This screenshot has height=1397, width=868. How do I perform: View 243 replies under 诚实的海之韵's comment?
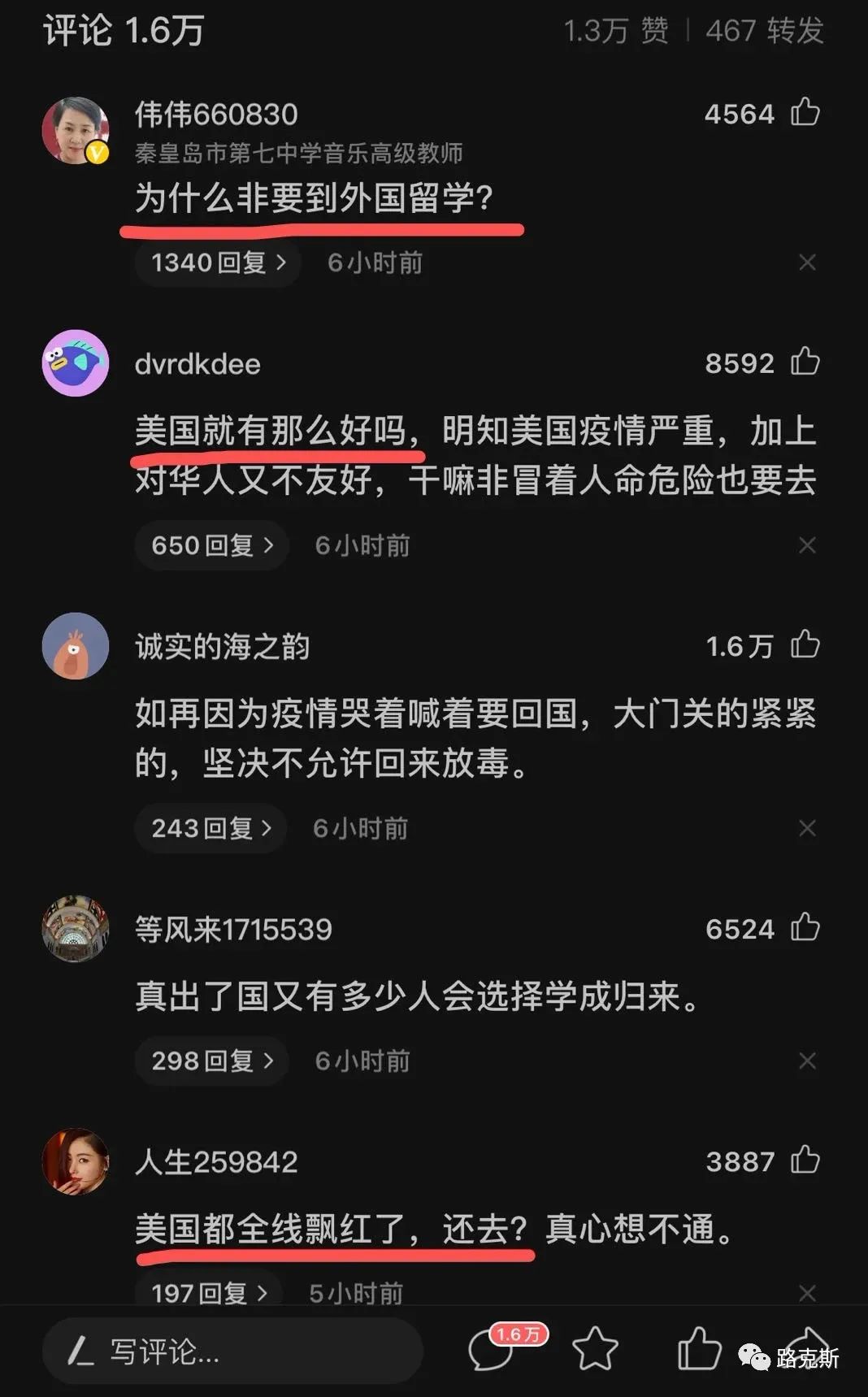[x=210, y=828]
